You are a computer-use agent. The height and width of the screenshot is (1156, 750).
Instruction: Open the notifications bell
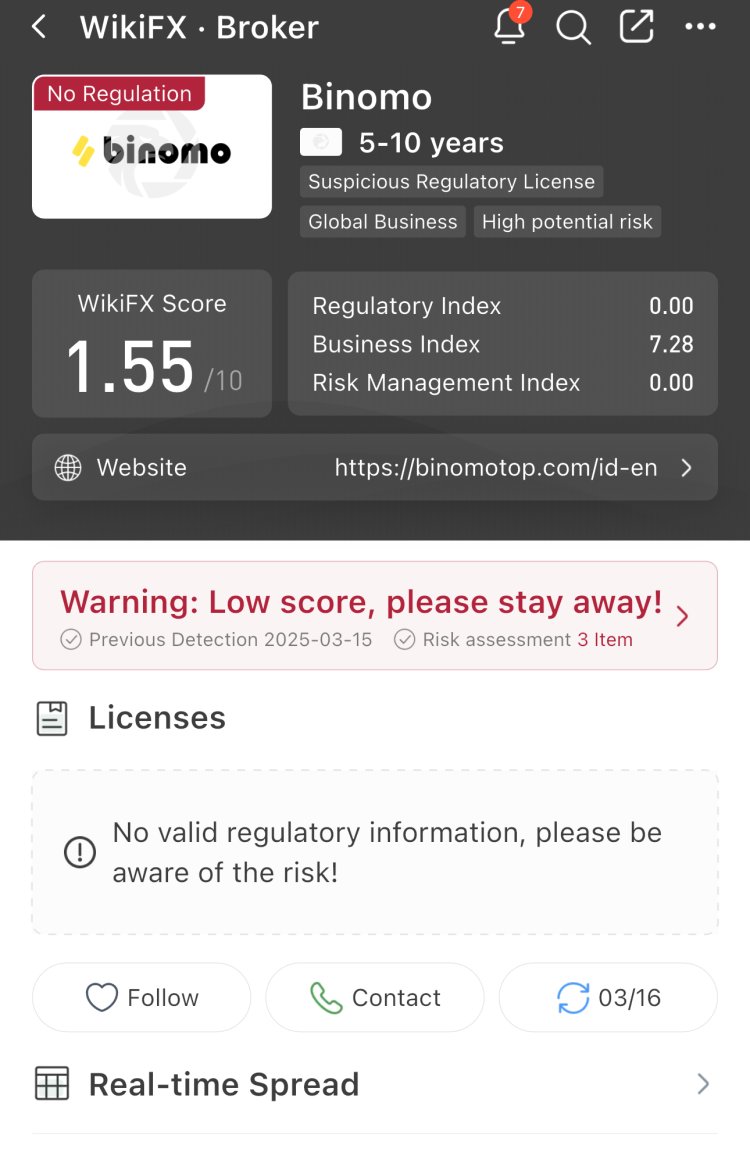(x=510, y=27)
